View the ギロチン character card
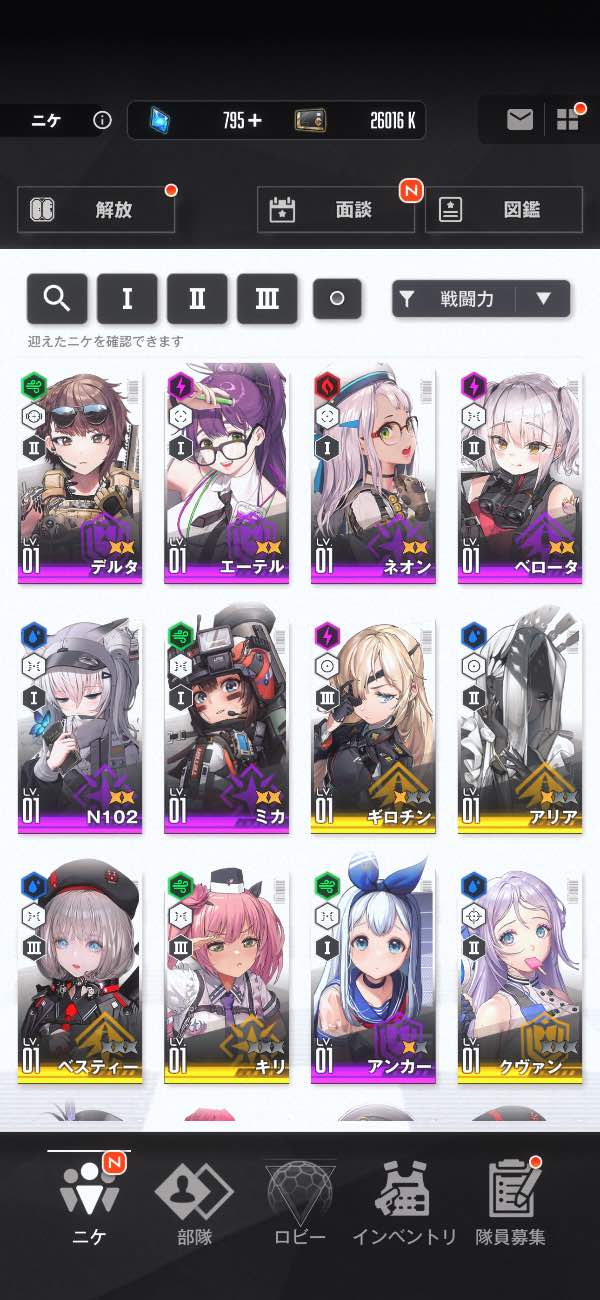The height and width of the screenshot is (1300, 600). [374, 725]
